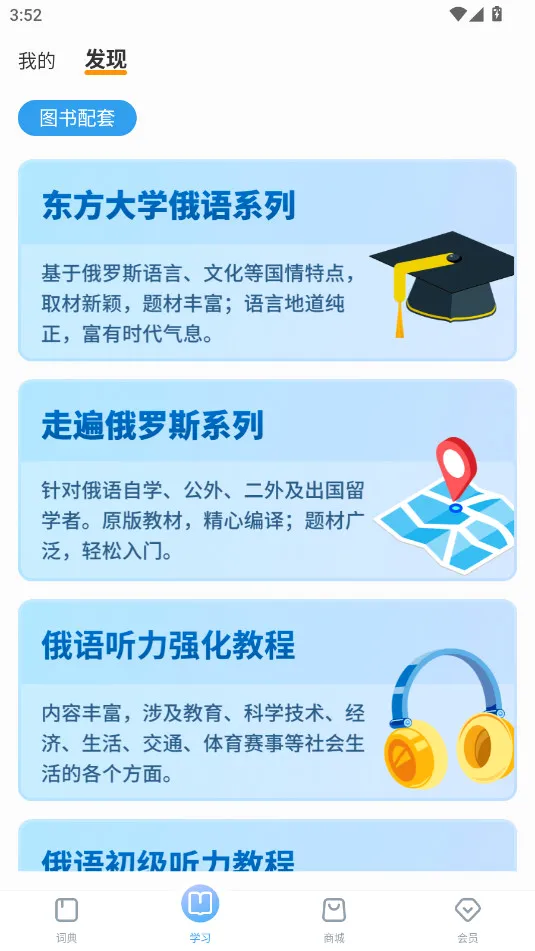The height and width of the screenshot is (951, 535).
Task: Tap the 图书配套 filter chip
Action: [77, 118]
